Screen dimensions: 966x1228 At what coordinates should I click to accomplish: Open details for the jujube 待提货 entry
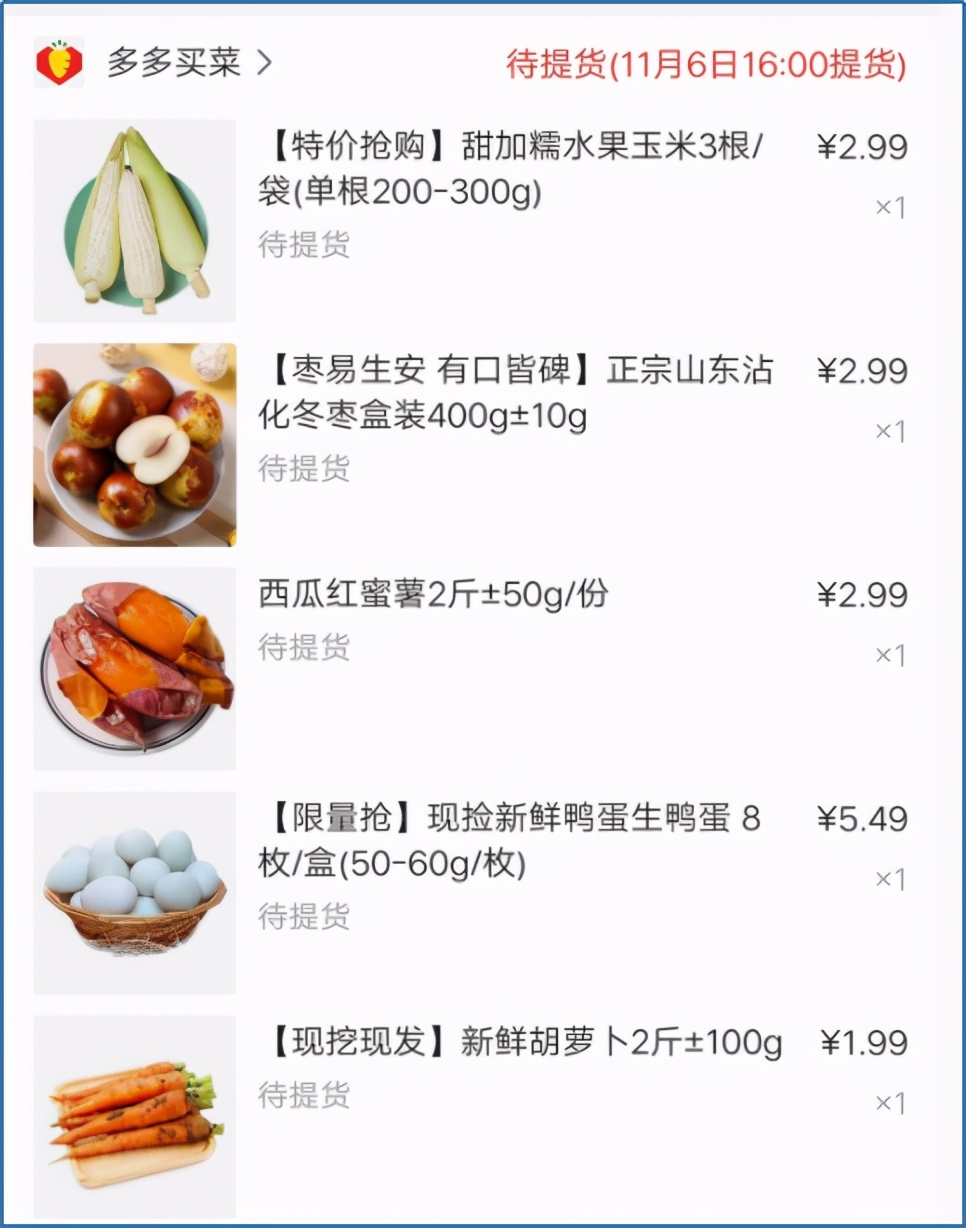pyautogui.click(x=306, y=469)
